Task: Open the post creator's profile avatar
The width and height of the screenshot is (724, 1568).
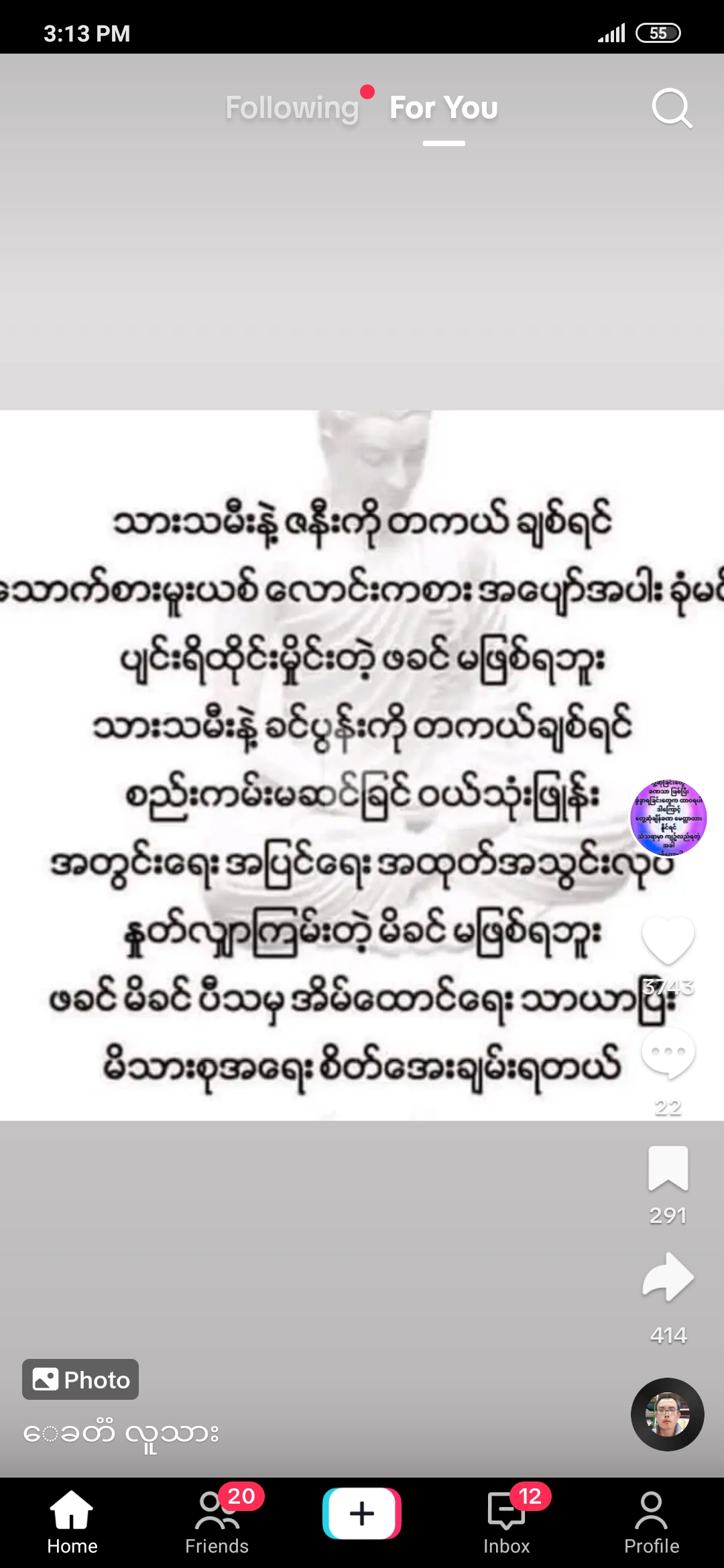Action: click(668, 818)
